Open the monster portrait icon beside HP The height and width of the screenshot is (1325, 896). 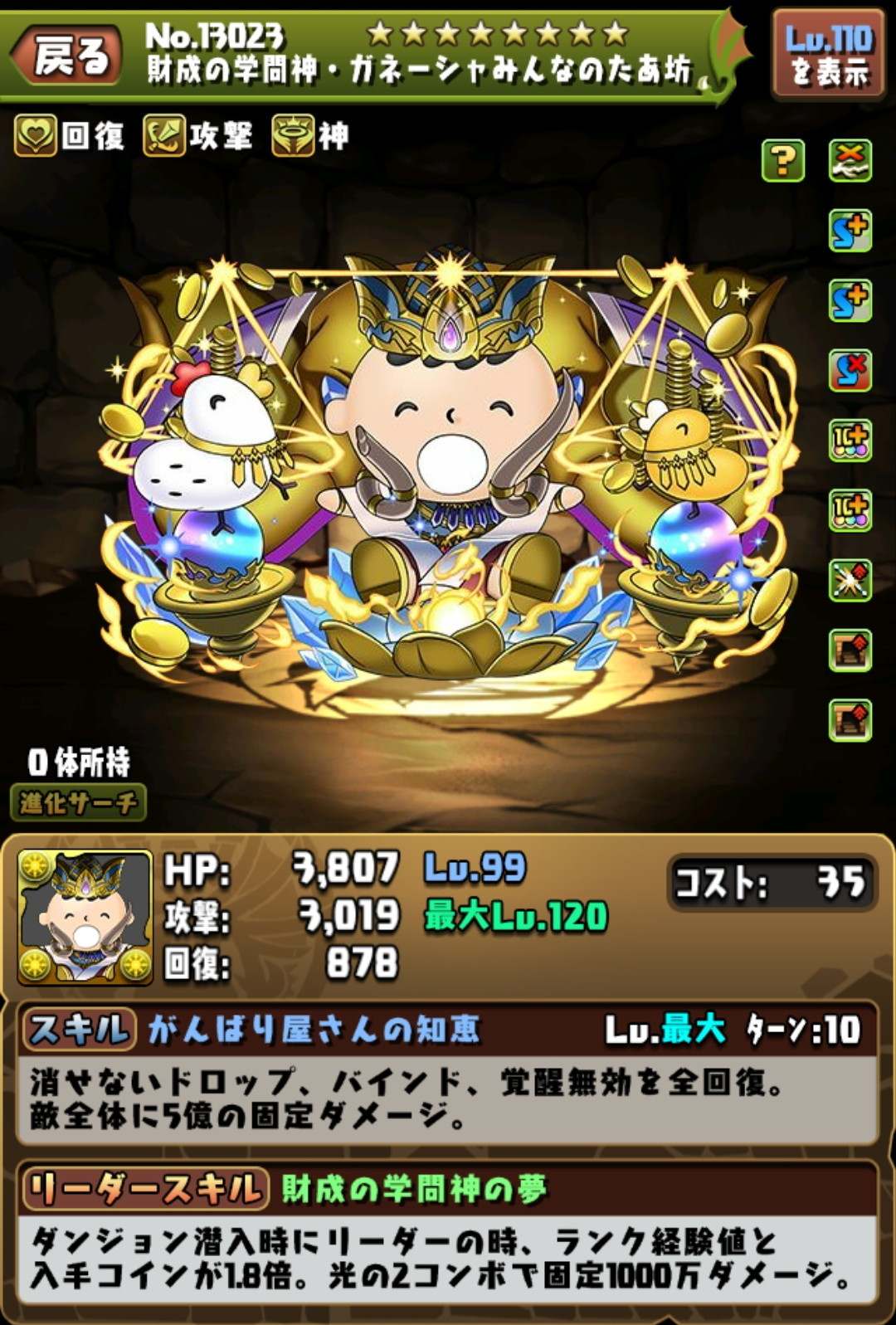coord(85,917)
